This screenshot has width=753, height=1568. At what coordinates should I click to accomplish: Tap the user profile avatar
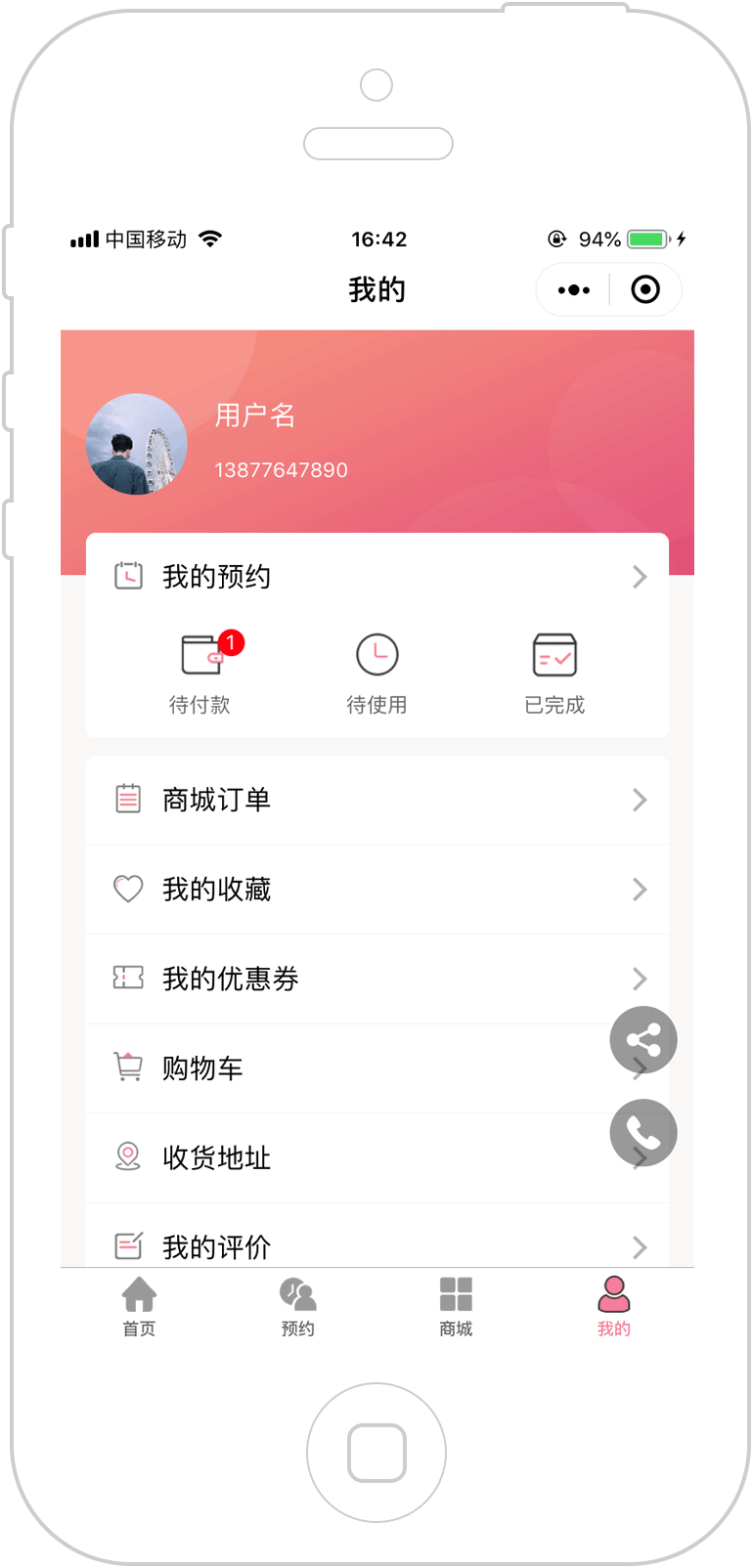click(137, 444)
